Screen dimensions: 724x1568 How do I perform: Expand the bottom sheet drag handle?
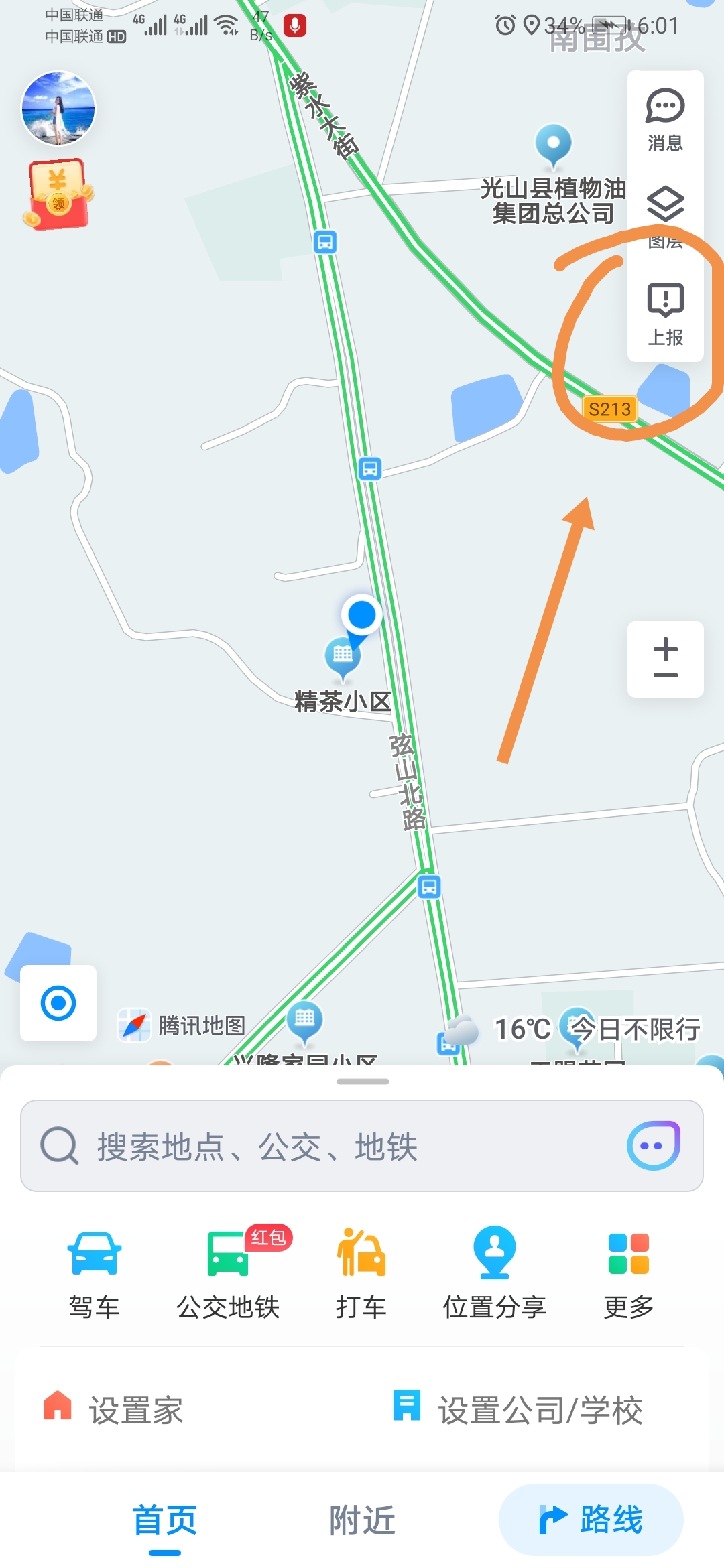[362, 1082]
